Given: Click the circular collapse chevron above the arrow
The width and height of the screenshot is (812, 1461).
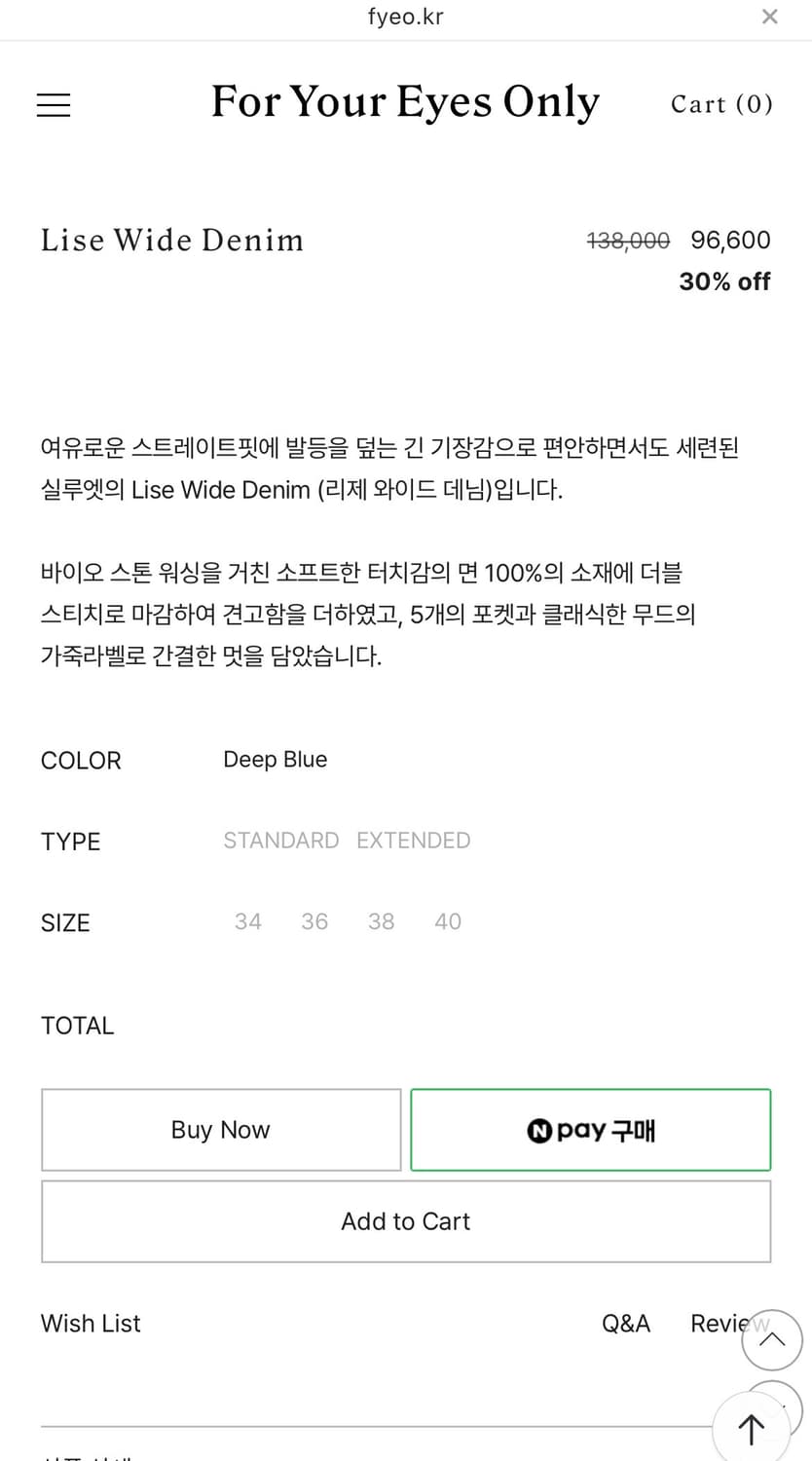Looking at the screenshot, I should [772, 1339].
